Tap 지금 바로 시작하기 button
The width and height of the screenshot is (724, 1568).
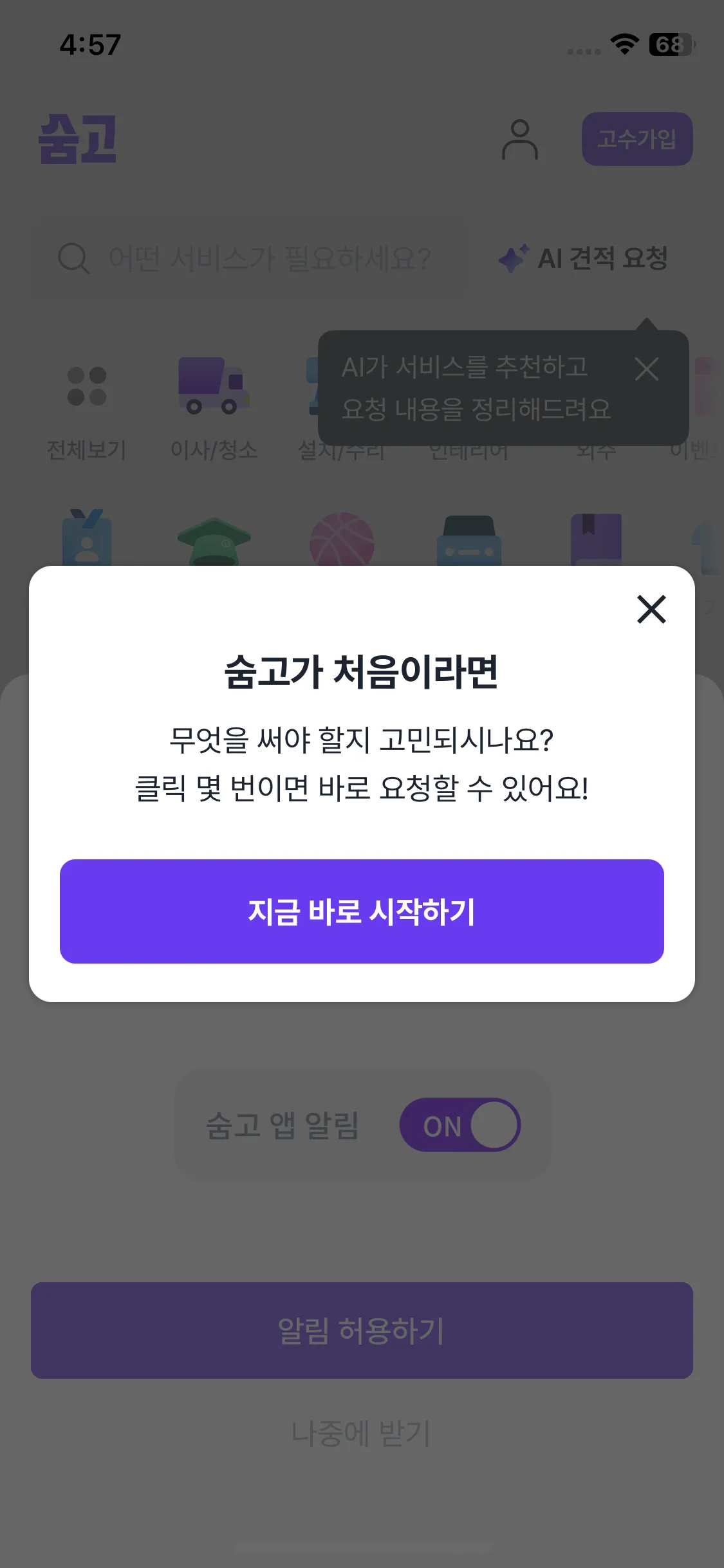(362, 911)
